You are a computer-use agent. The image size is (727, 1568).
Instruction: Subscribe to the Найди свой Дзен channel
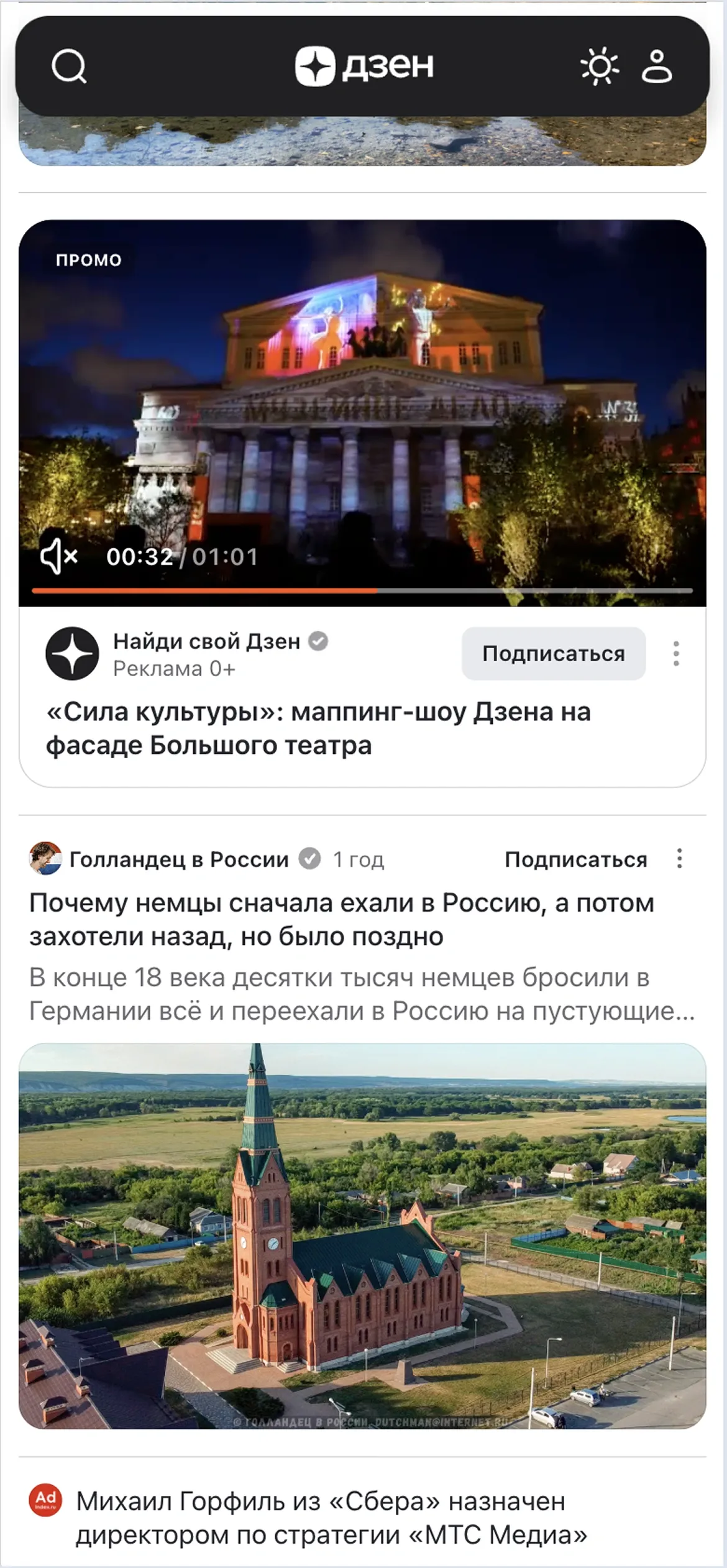(x=553, y=654)
